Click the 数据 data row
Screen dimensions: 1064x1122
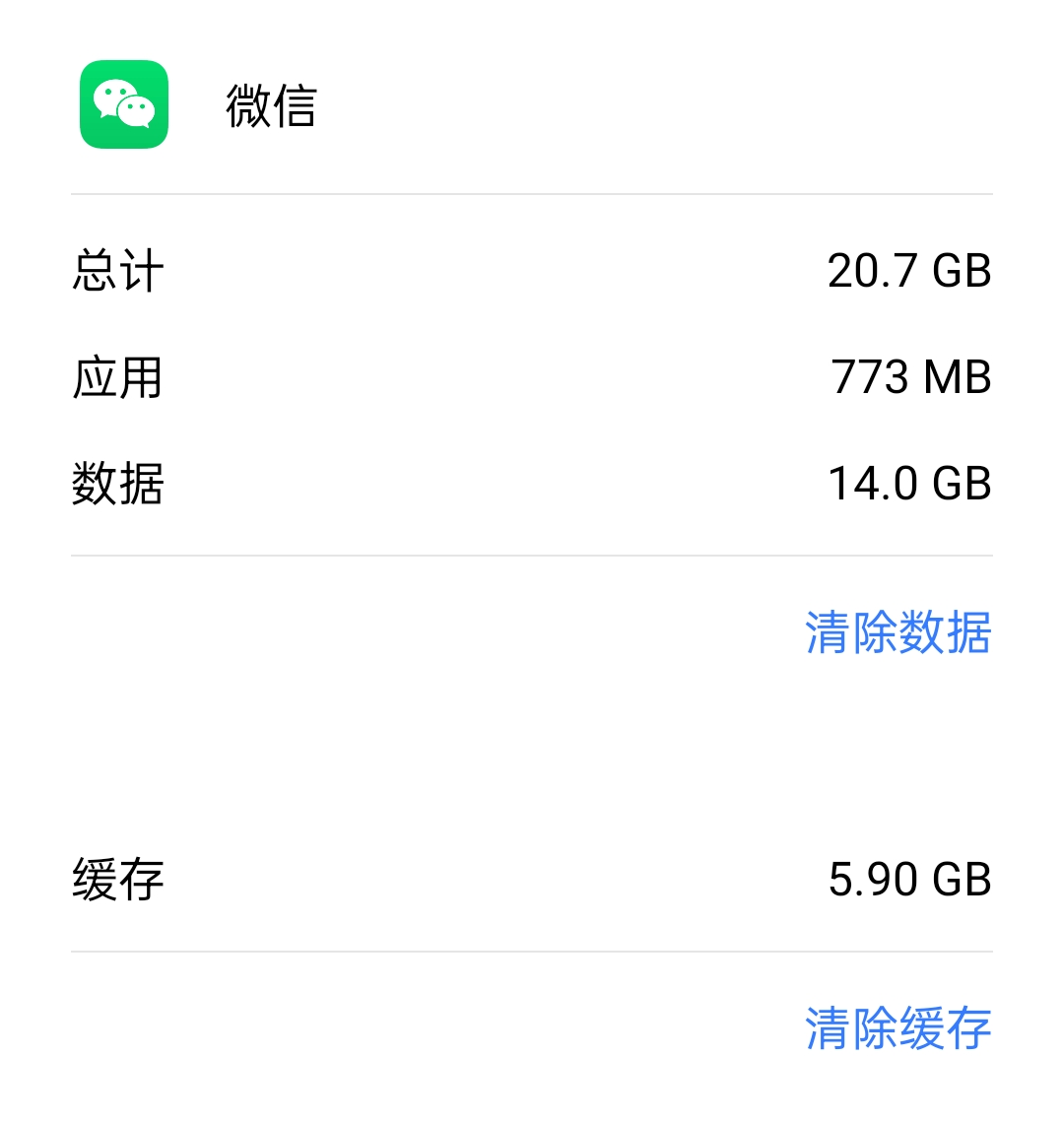point(532,484)
